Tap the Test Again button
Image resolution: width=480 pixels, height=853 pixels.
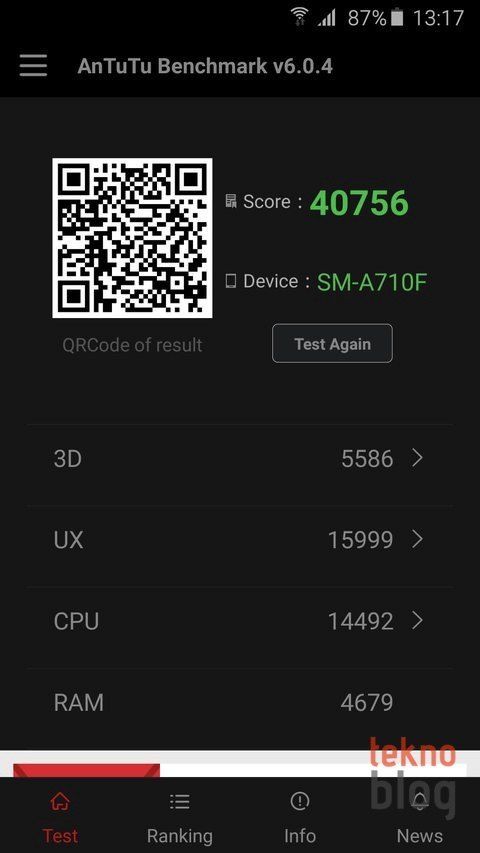pyautogui.click(x=332, y=344)
